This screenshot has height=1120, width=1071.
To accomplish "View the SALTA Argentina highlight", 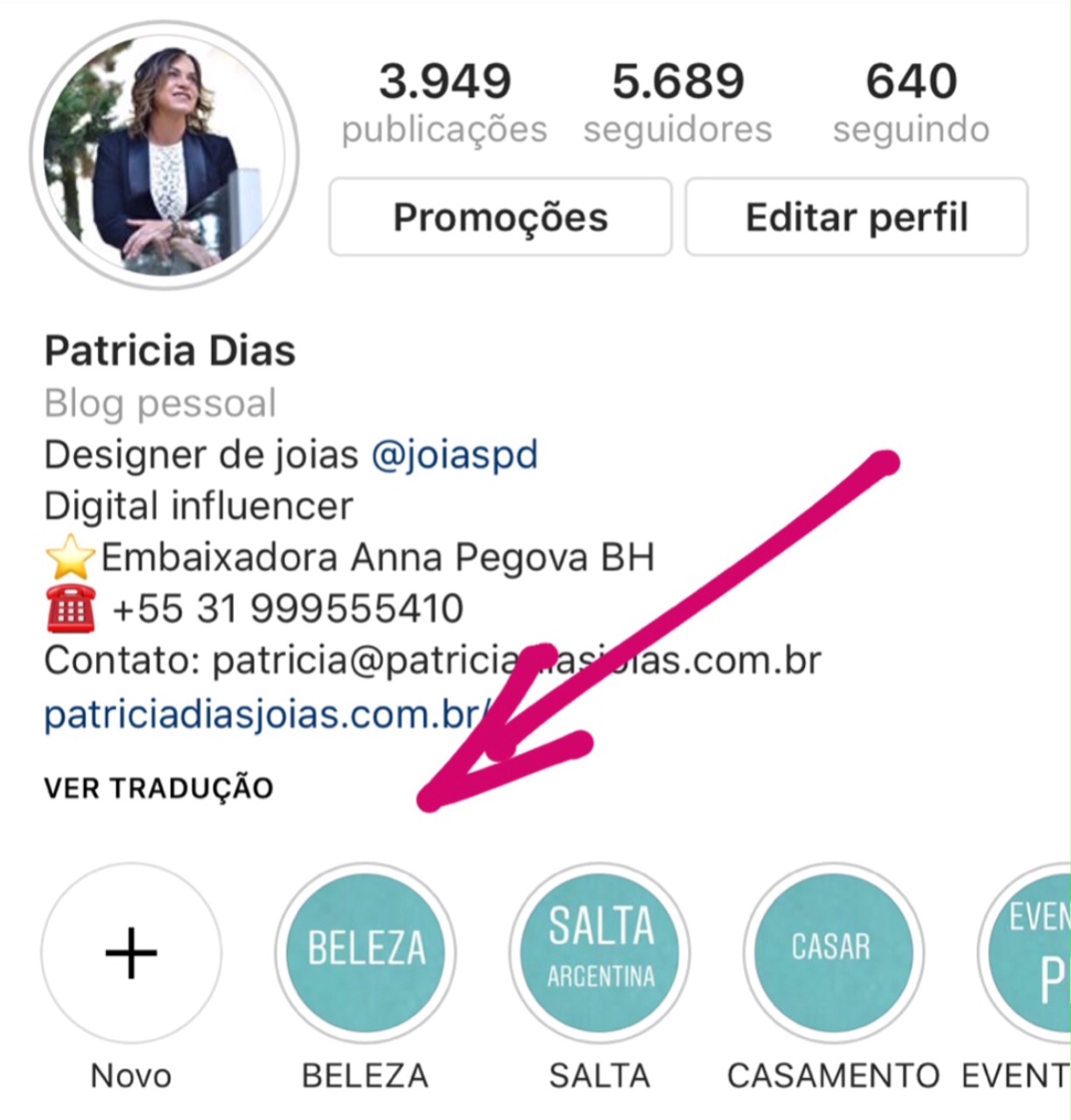I will [x=600, y=953].
